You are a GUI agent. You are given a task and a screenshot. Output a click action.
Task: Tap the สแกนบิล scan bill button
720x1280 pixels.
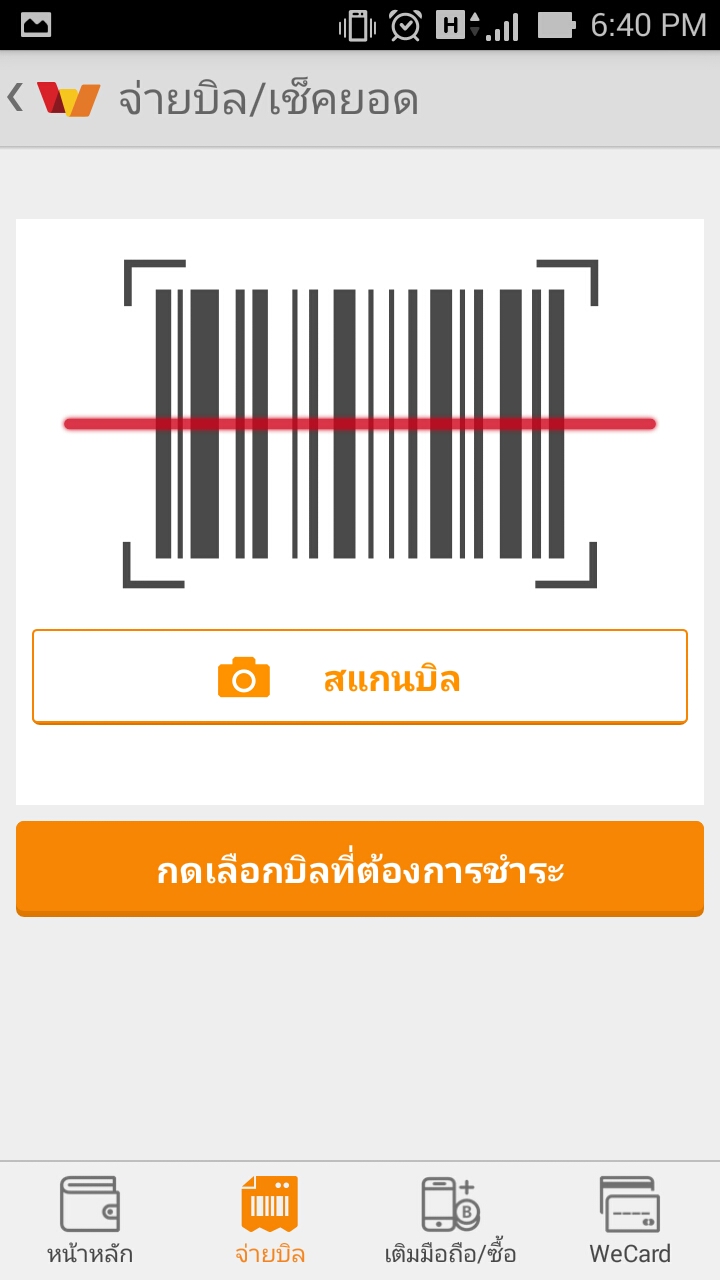(360, 677)
